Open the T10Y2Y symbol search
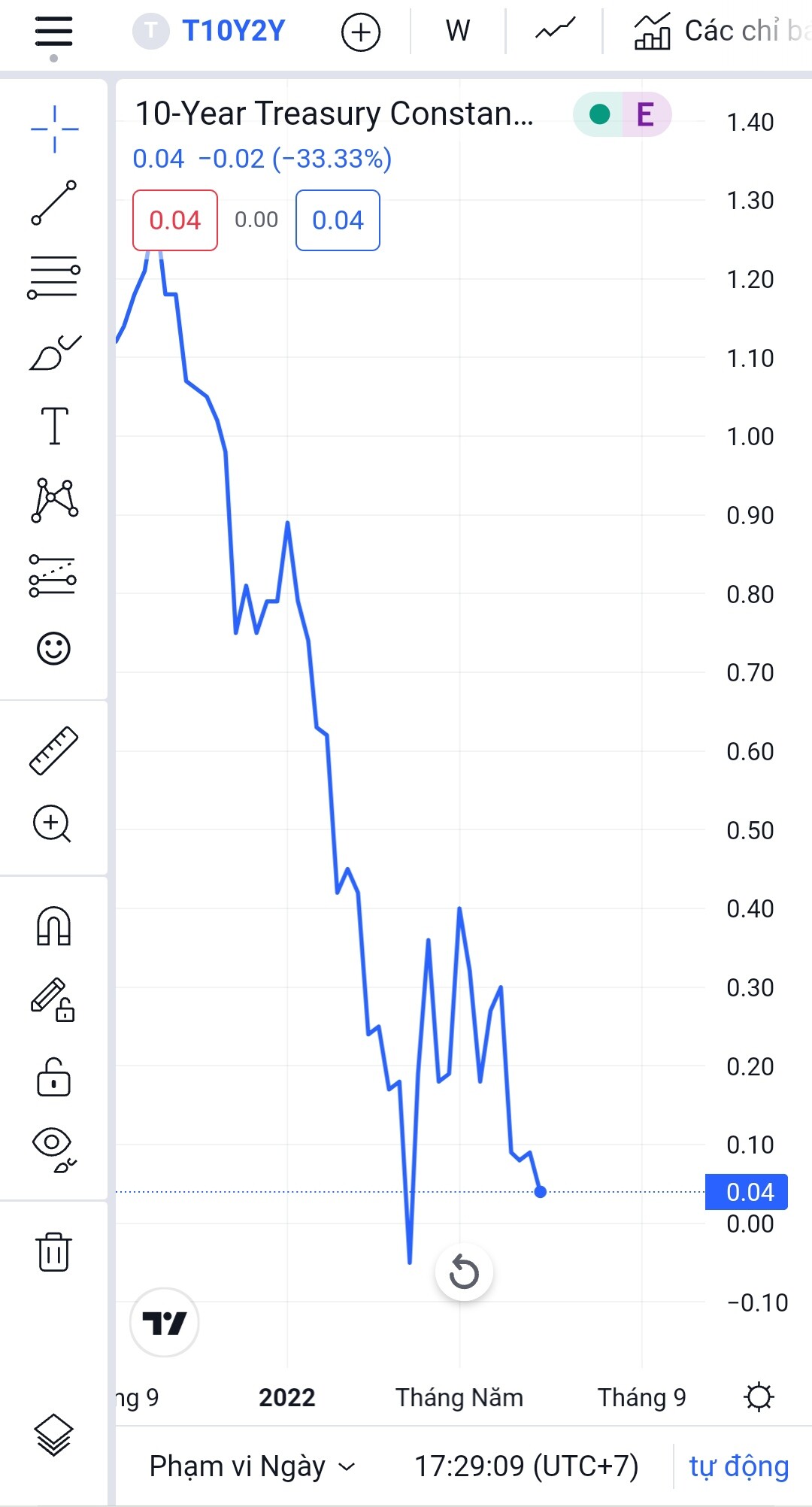The image size is (812, 1507). pos(233,32)
